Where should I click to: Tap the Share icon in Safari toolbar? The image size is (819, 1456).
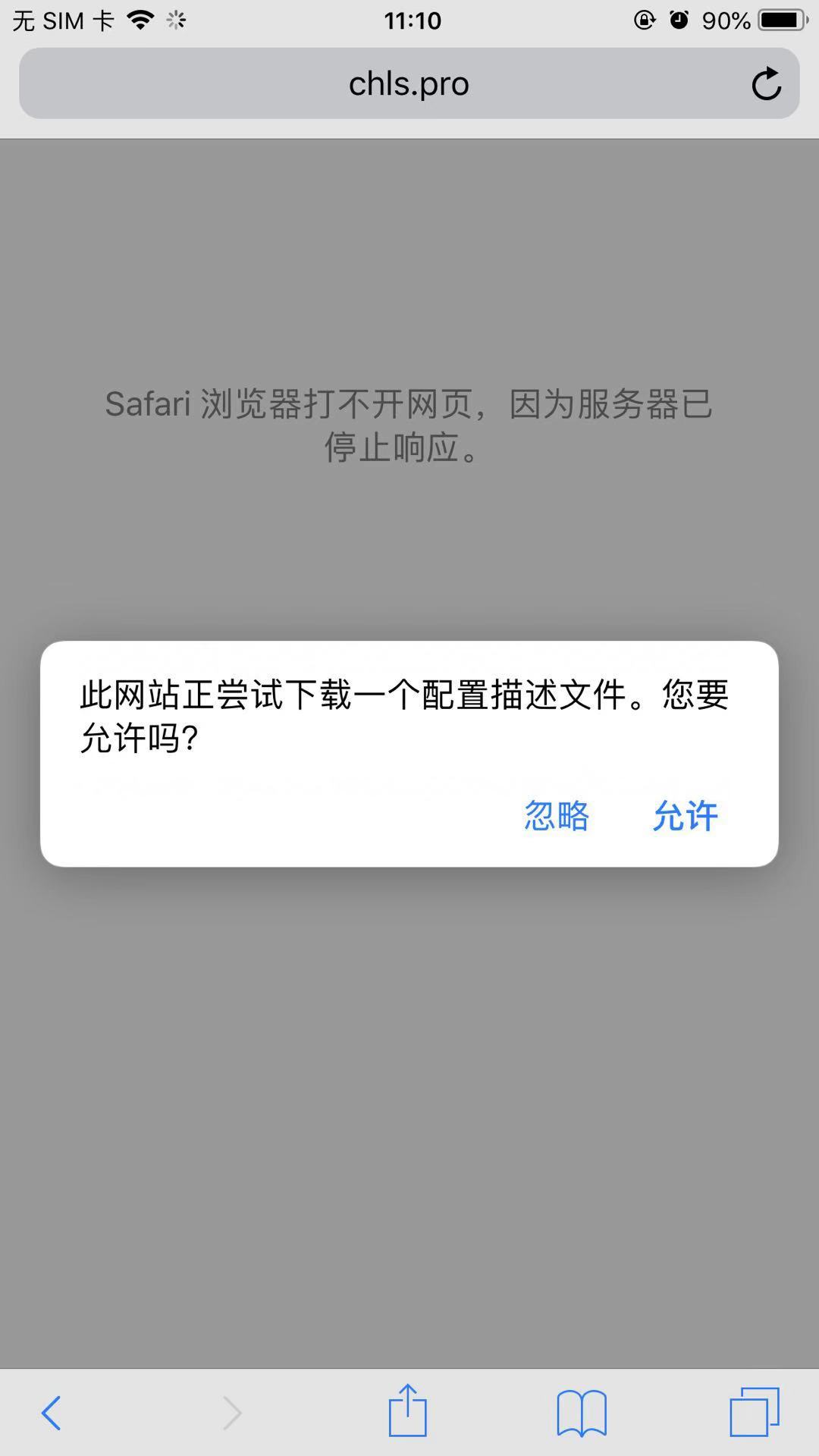[407, 1411]
